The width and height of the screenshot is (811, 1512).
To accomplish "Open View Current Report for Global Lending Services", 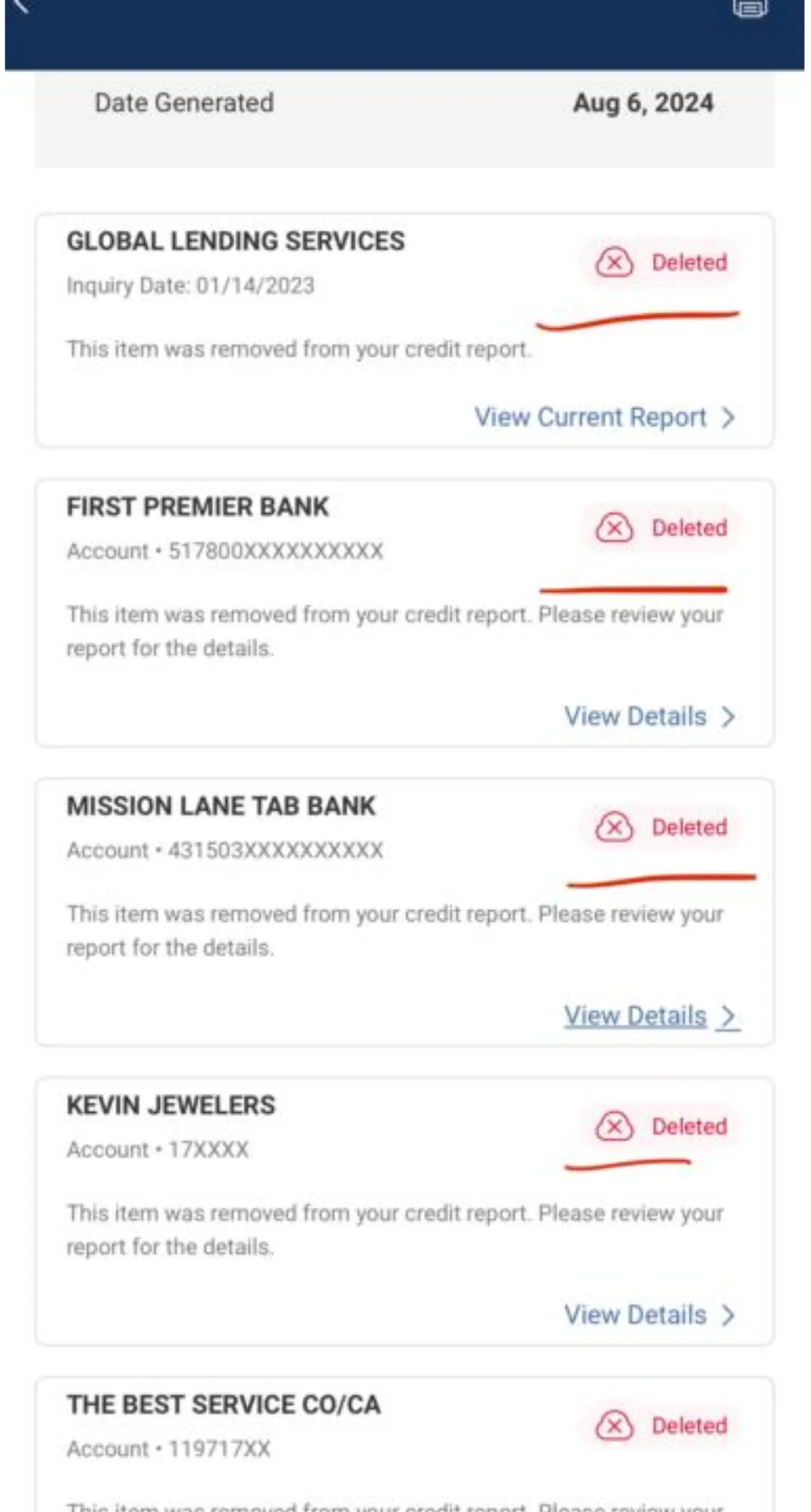I will click(x=604, y=417).
